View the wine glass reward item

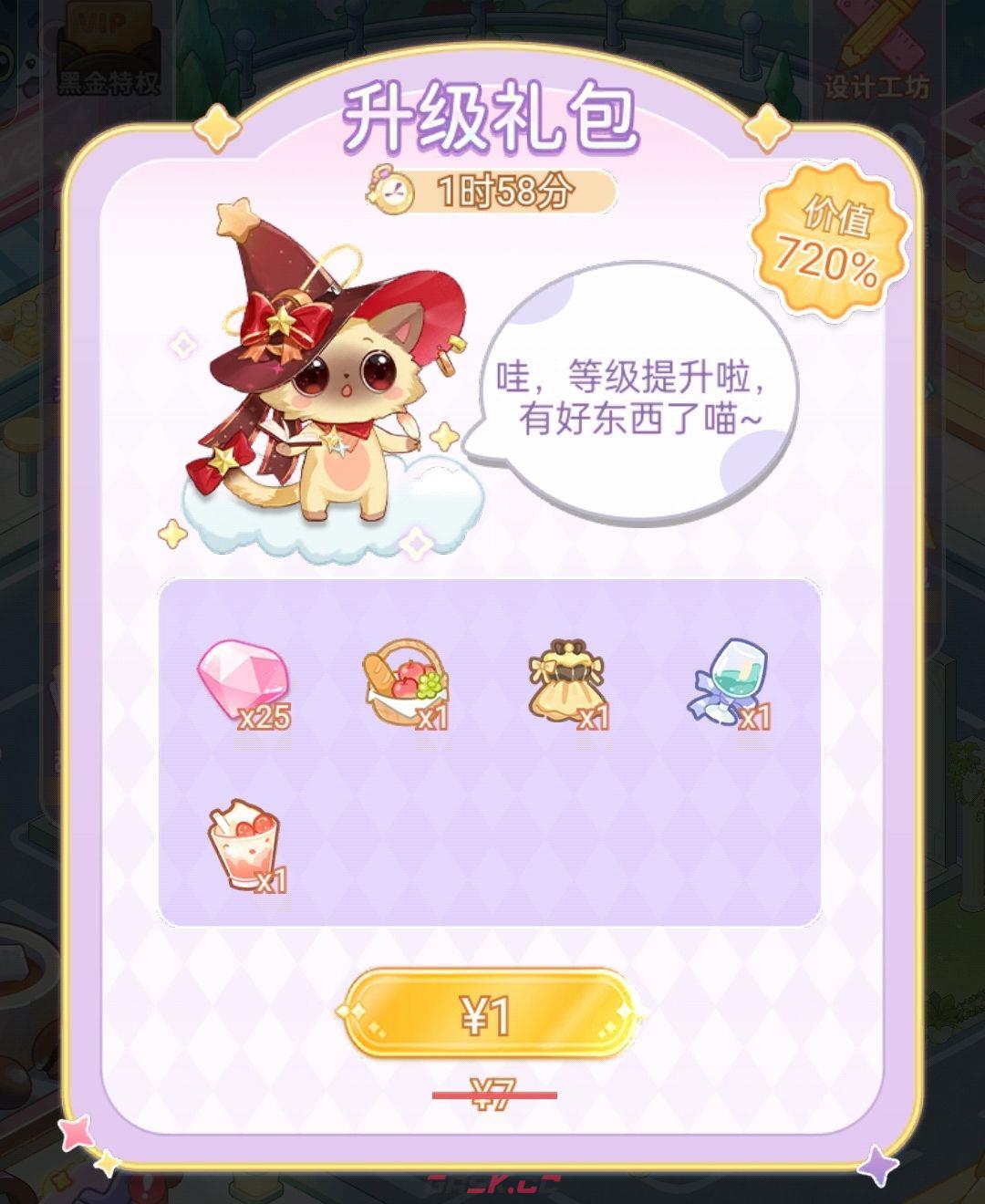tap(731, 684)
